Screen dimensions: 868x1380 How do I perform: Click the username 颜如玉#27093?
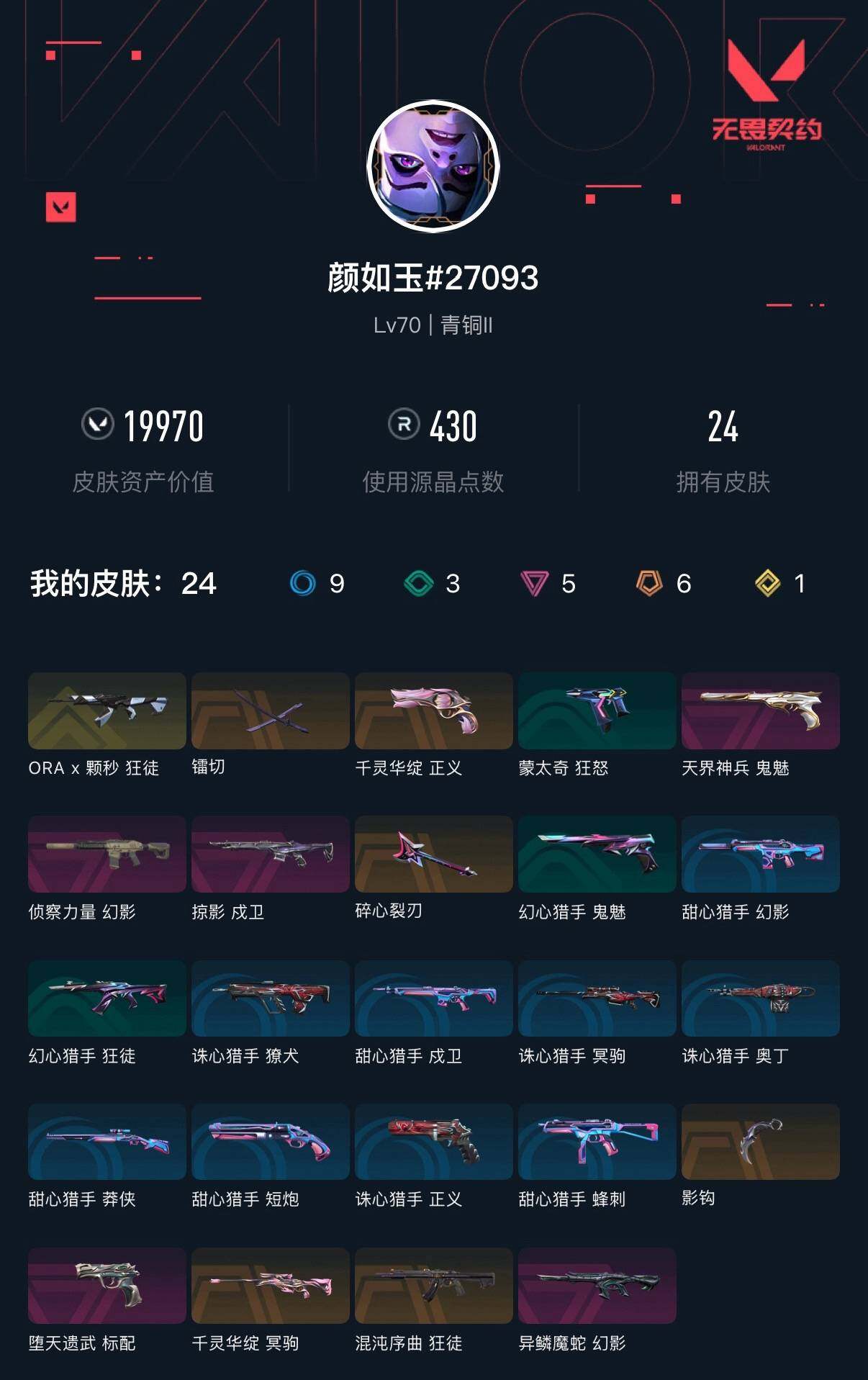(433, 279)
